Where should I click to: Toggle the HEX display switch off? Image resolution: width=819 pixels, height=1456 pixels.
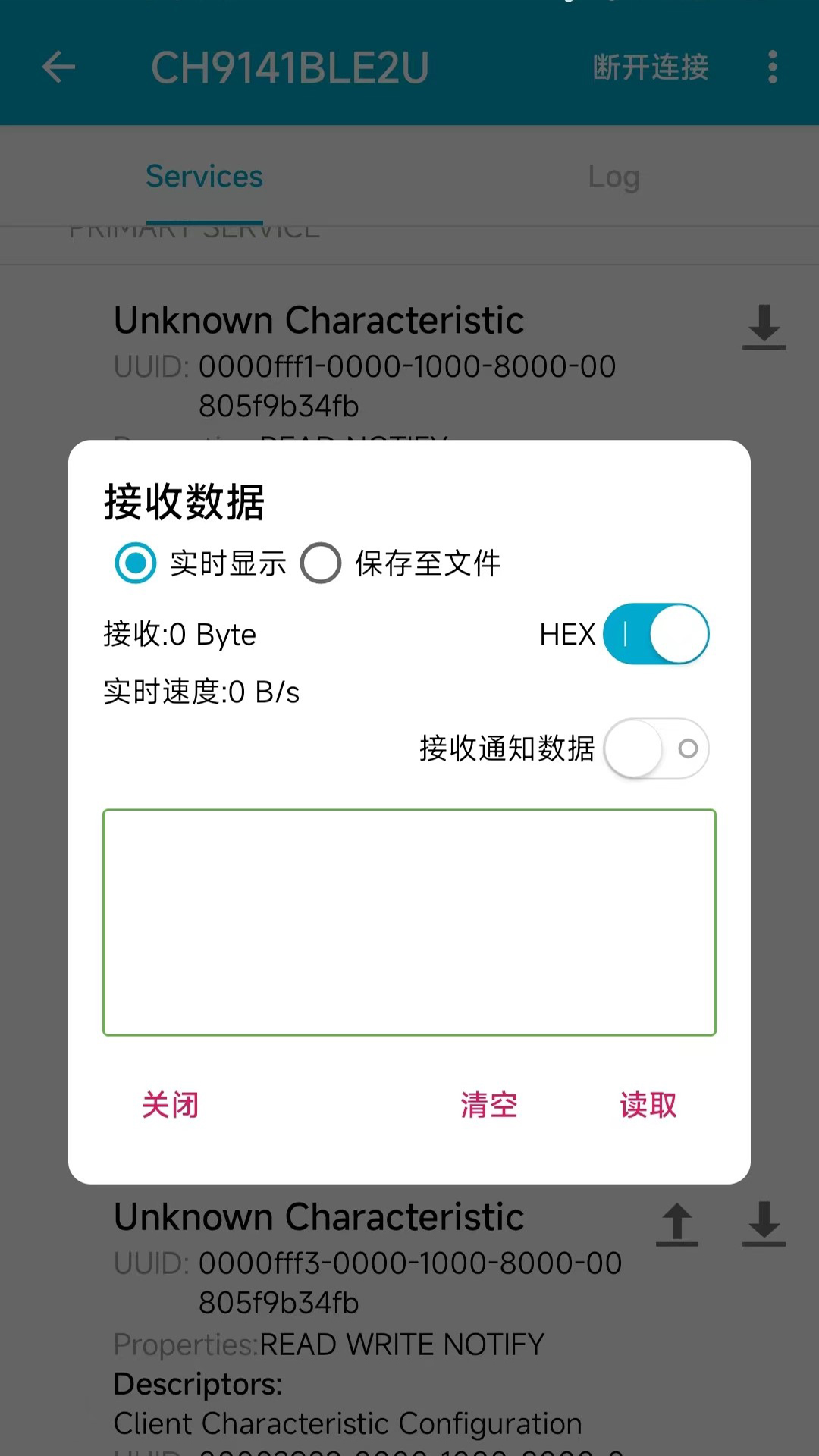[x=655, y=634]
